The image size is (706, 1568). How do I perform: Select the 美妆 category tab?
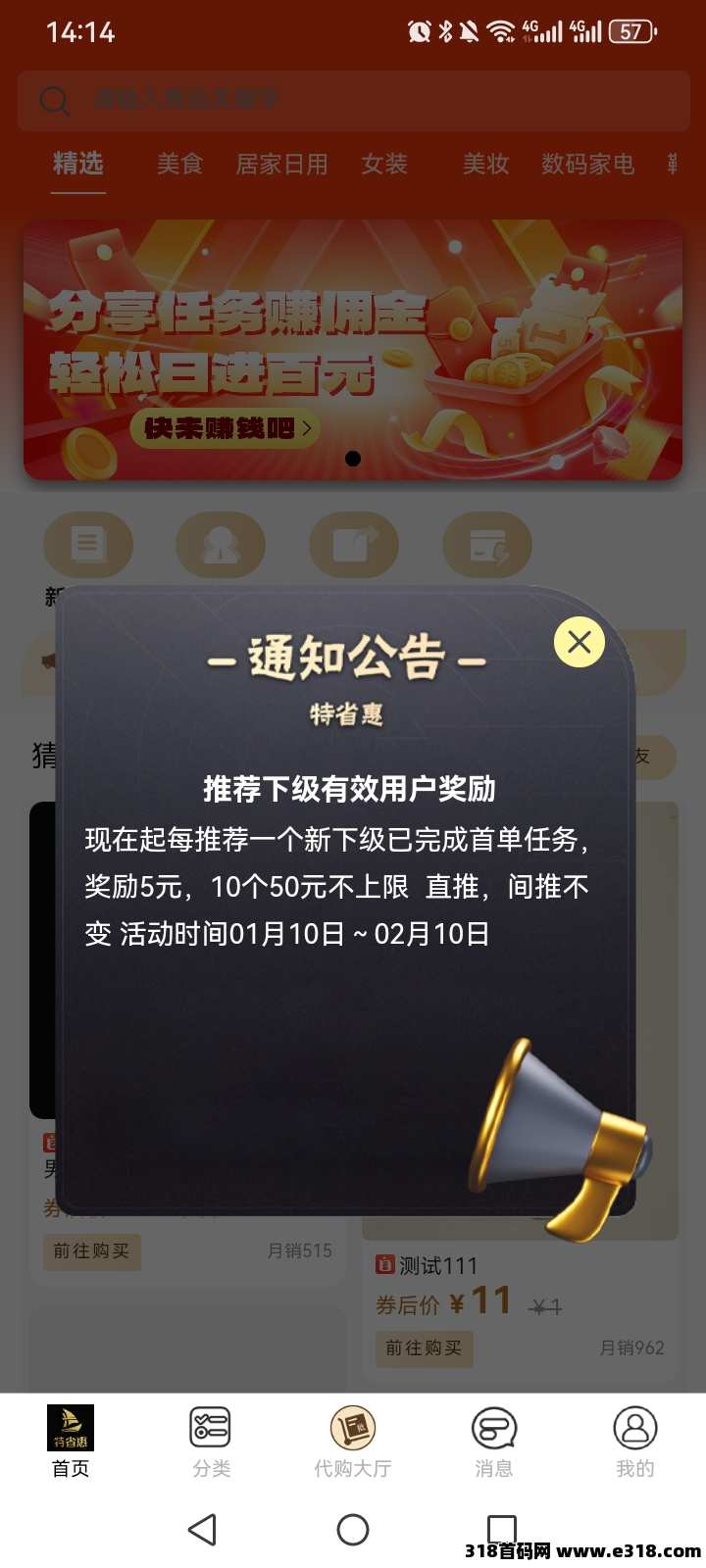[x=485, y=164]
